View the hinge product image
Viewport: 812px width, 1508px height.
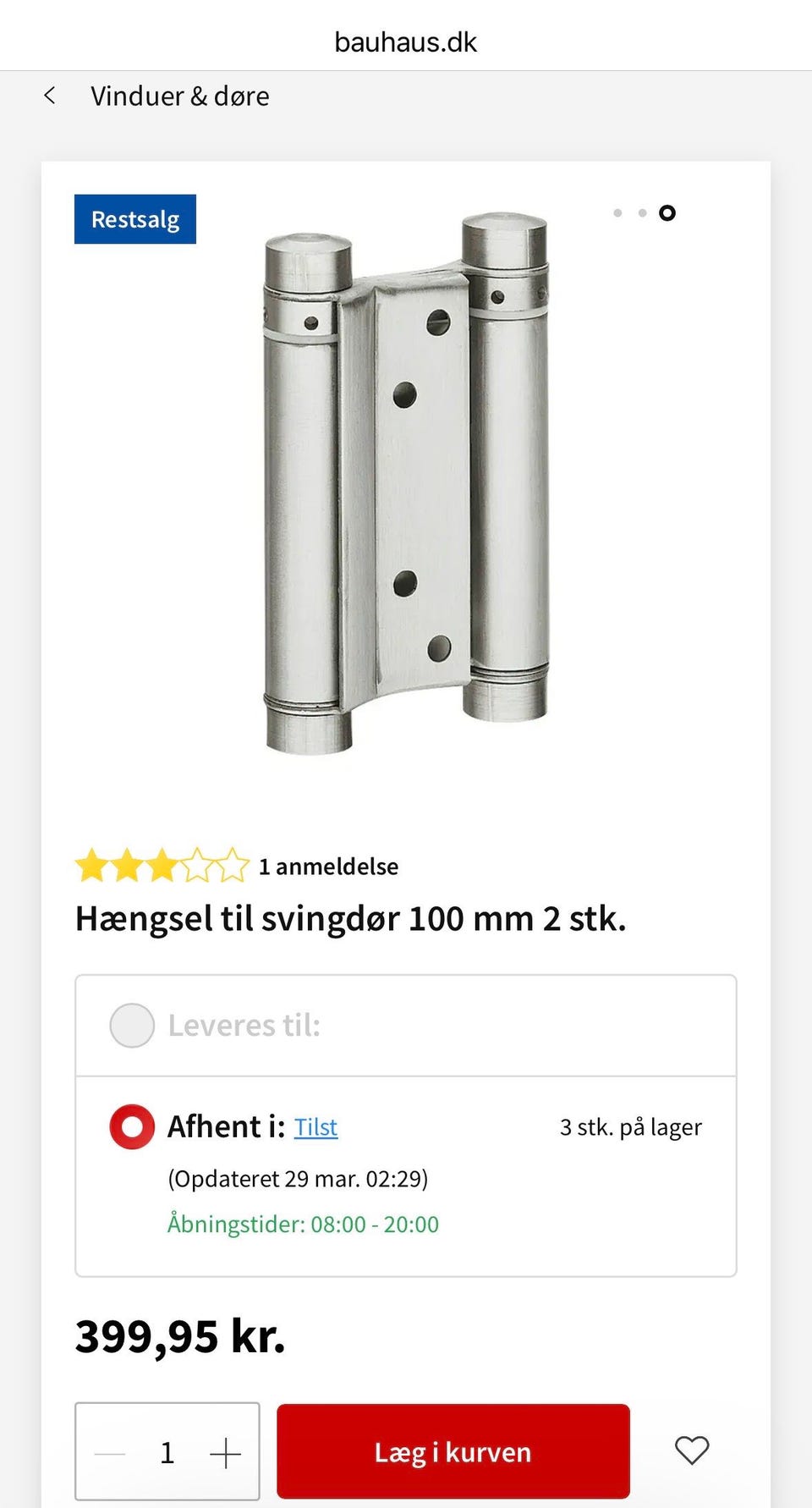click(406, 482)
